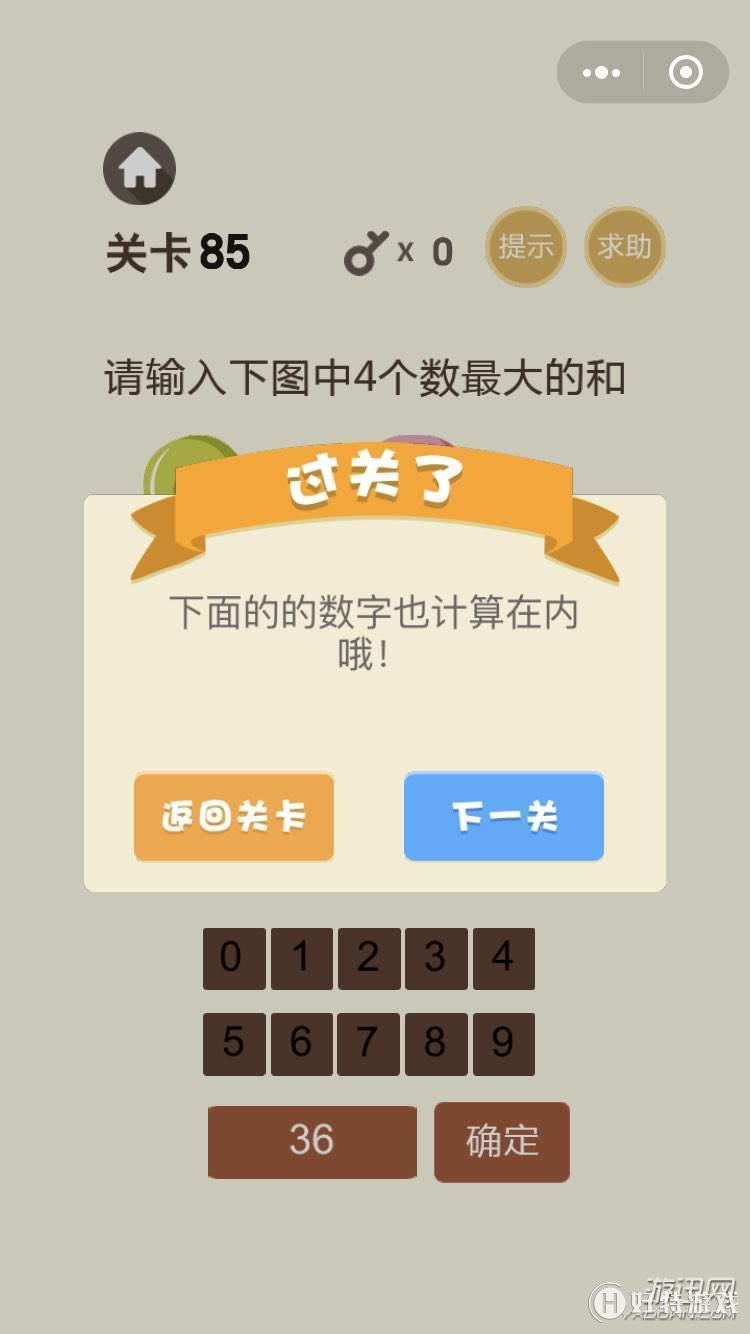Continue to next level 下一关
The height and width of the screenshot is (1334, 750).
coord(504,817)
